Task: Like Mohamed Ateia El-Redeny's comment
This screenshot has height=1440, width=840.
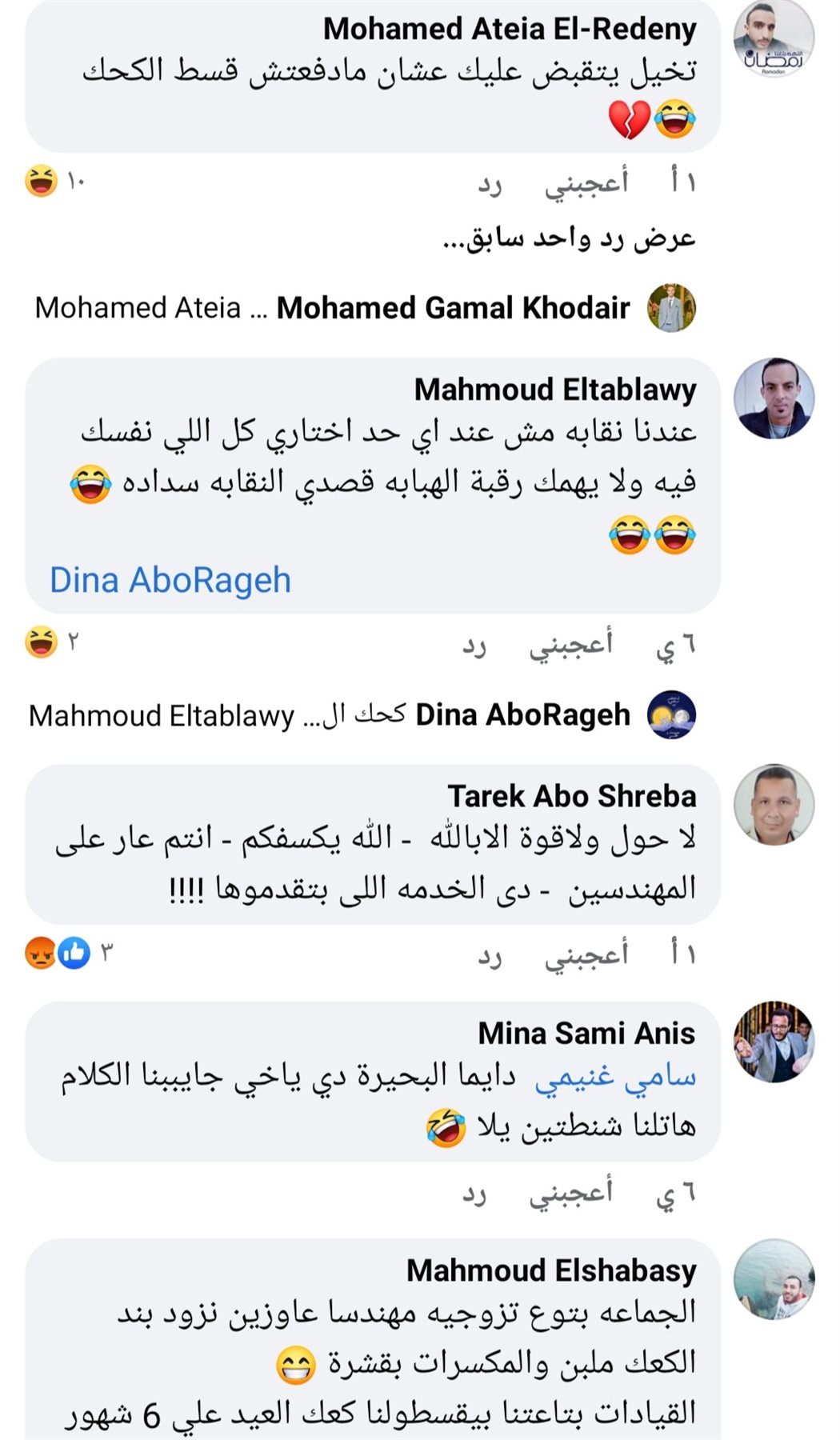Action: coord(586,183)
